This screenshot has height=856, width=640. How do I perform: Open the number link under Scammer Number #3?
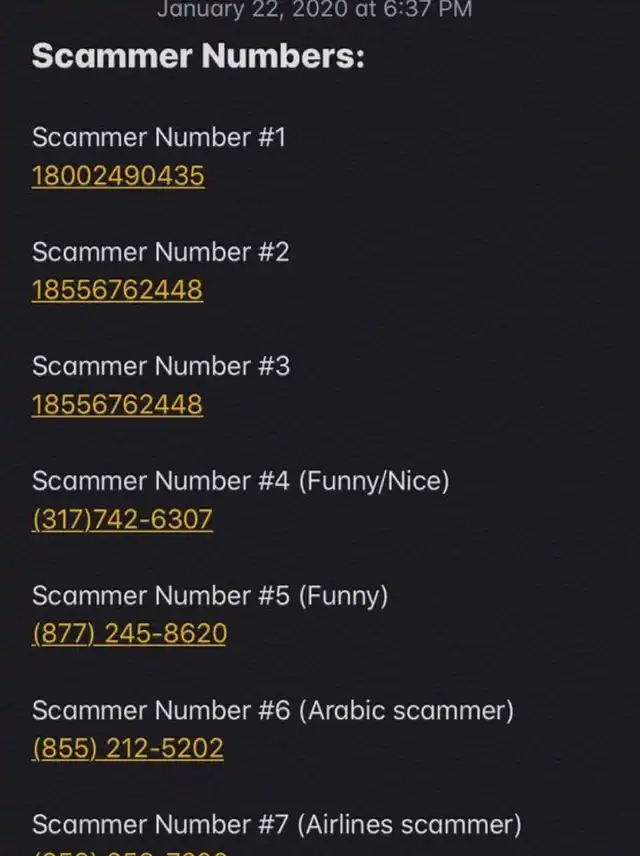tap(117, 405)
